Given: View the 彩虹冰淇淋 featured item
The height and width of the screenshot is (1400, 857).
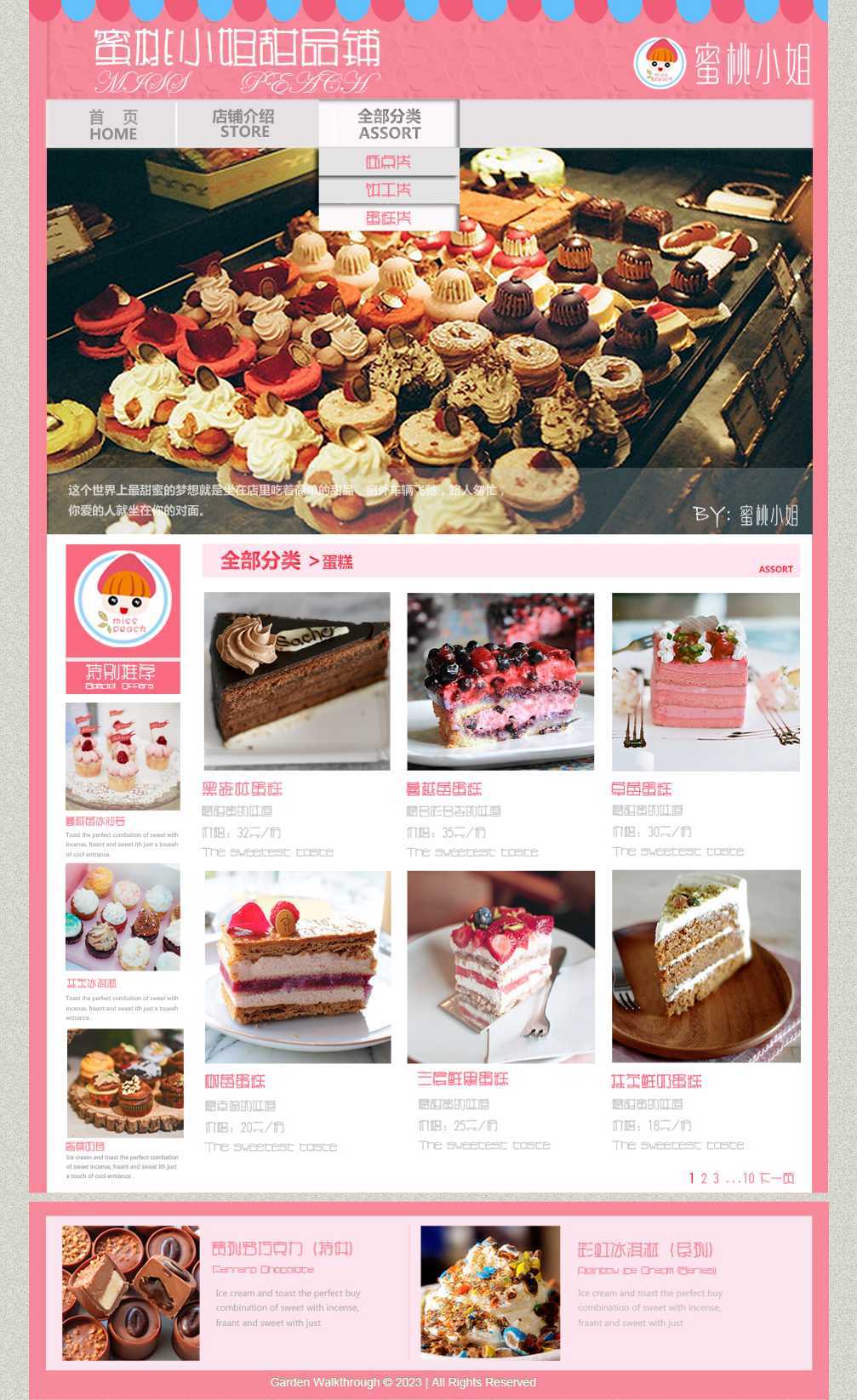Looking at the screenshot, I should 490,1293.
